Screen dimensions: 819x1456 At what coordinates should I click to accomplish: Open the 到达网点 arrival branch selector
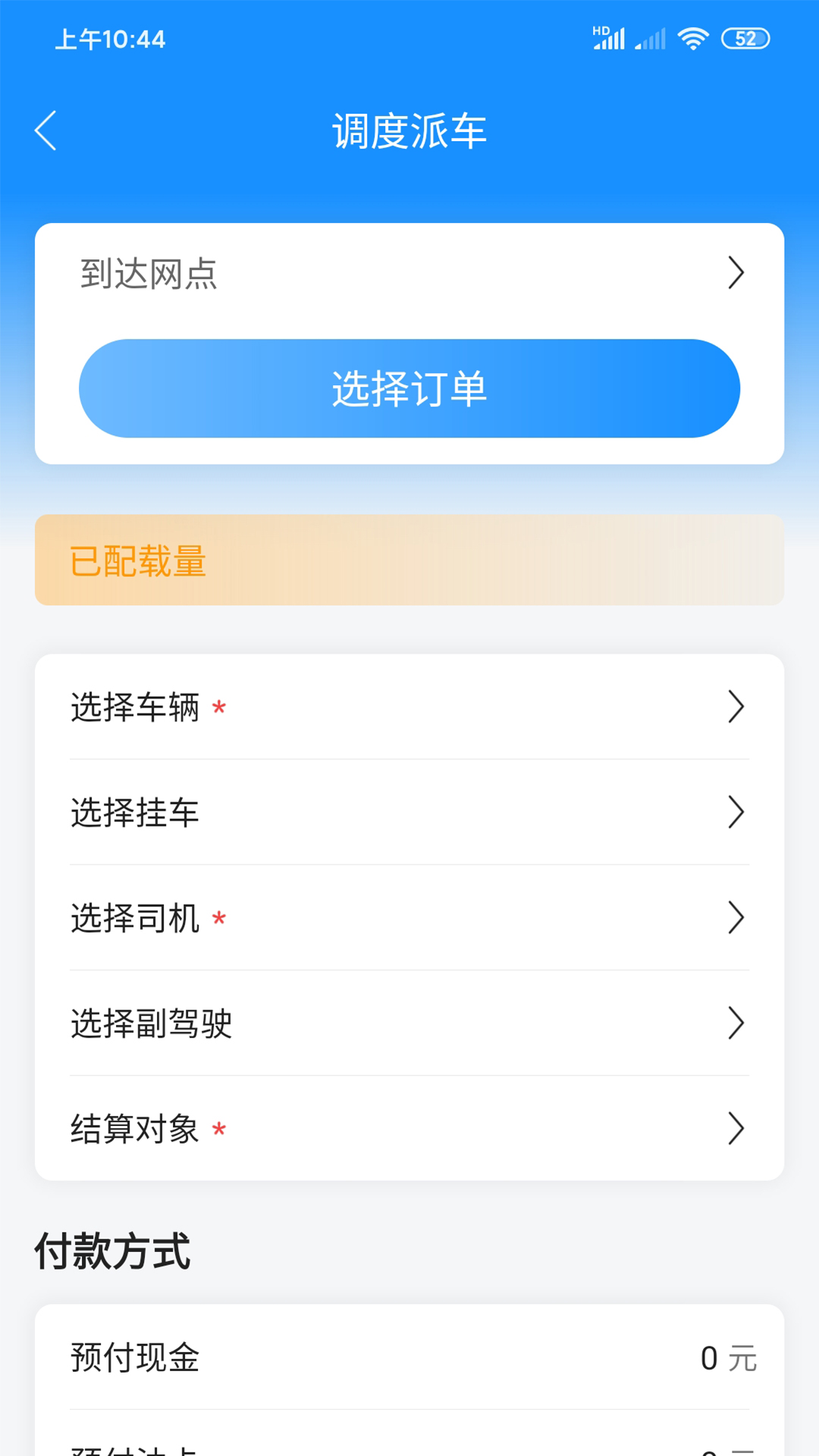tap(409, 274)
